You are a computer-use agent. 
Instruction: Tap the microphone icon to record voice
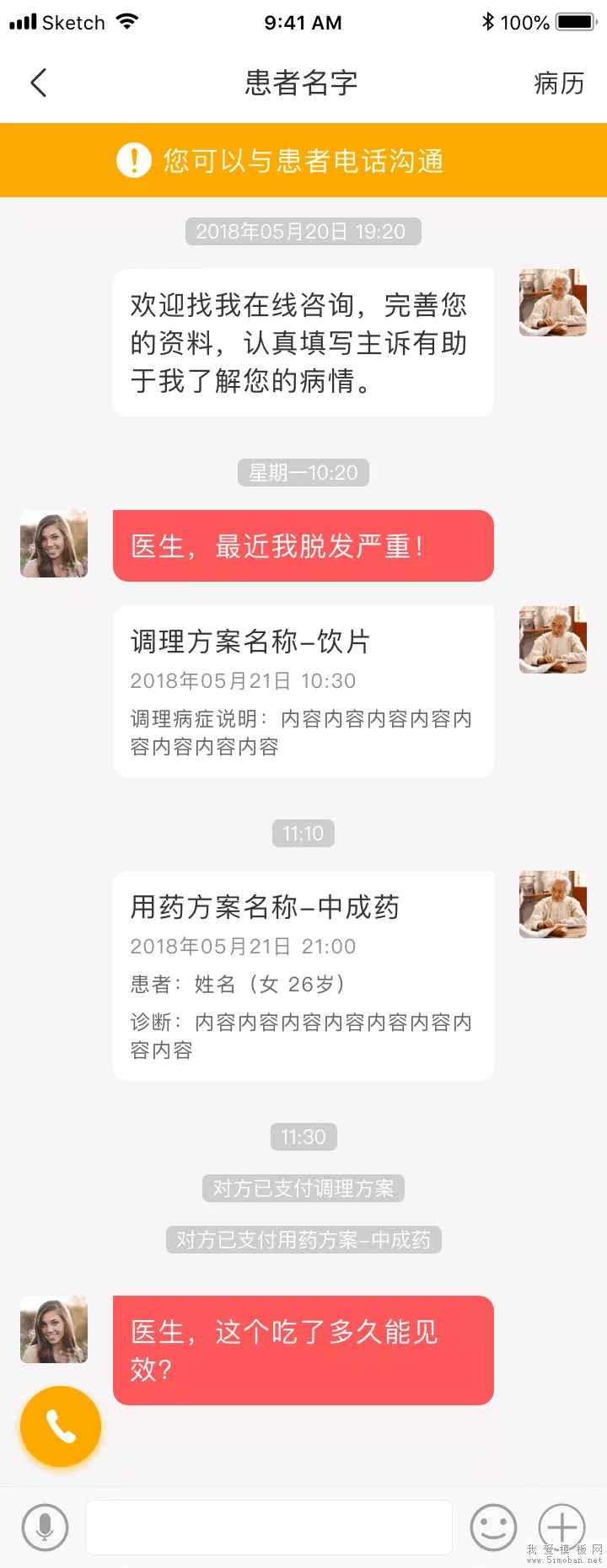click(46, 1527)
